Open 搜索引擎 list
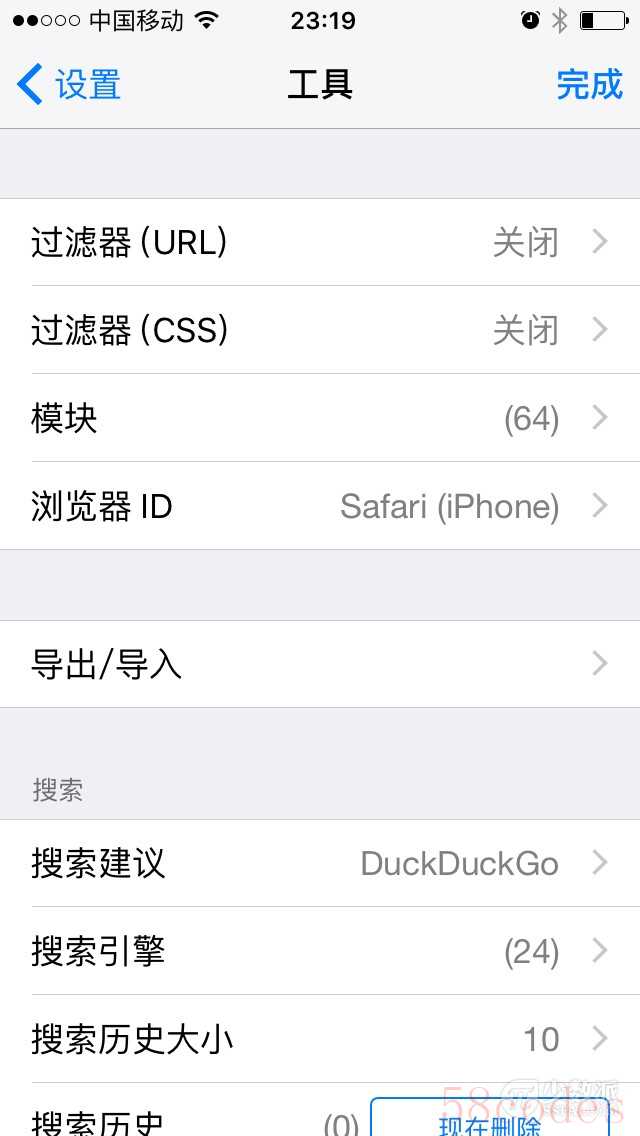 point(320,951)
